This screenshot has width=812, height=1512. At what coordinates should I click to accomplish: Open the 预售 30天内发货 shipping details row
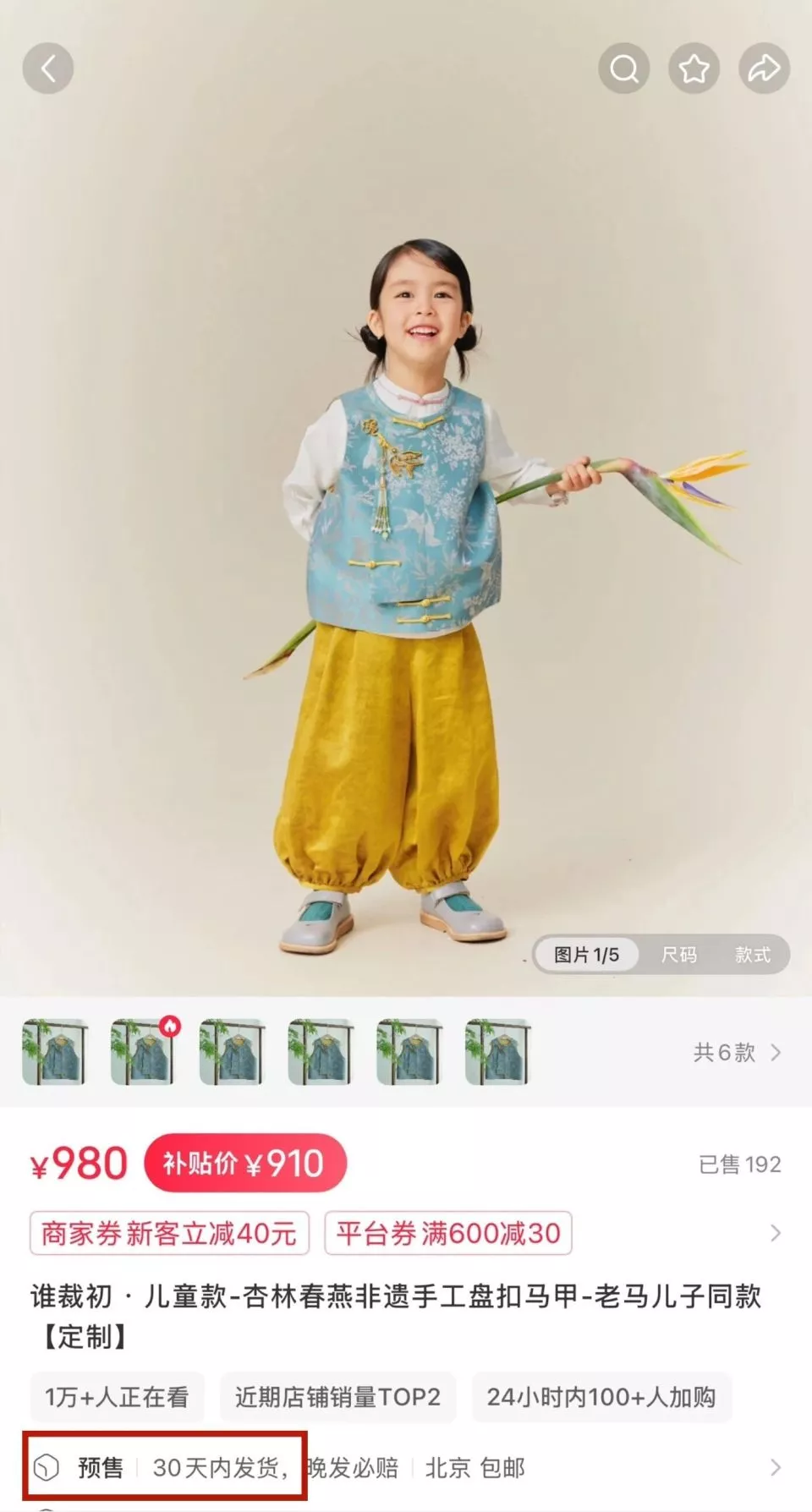tap(406, 1467)
